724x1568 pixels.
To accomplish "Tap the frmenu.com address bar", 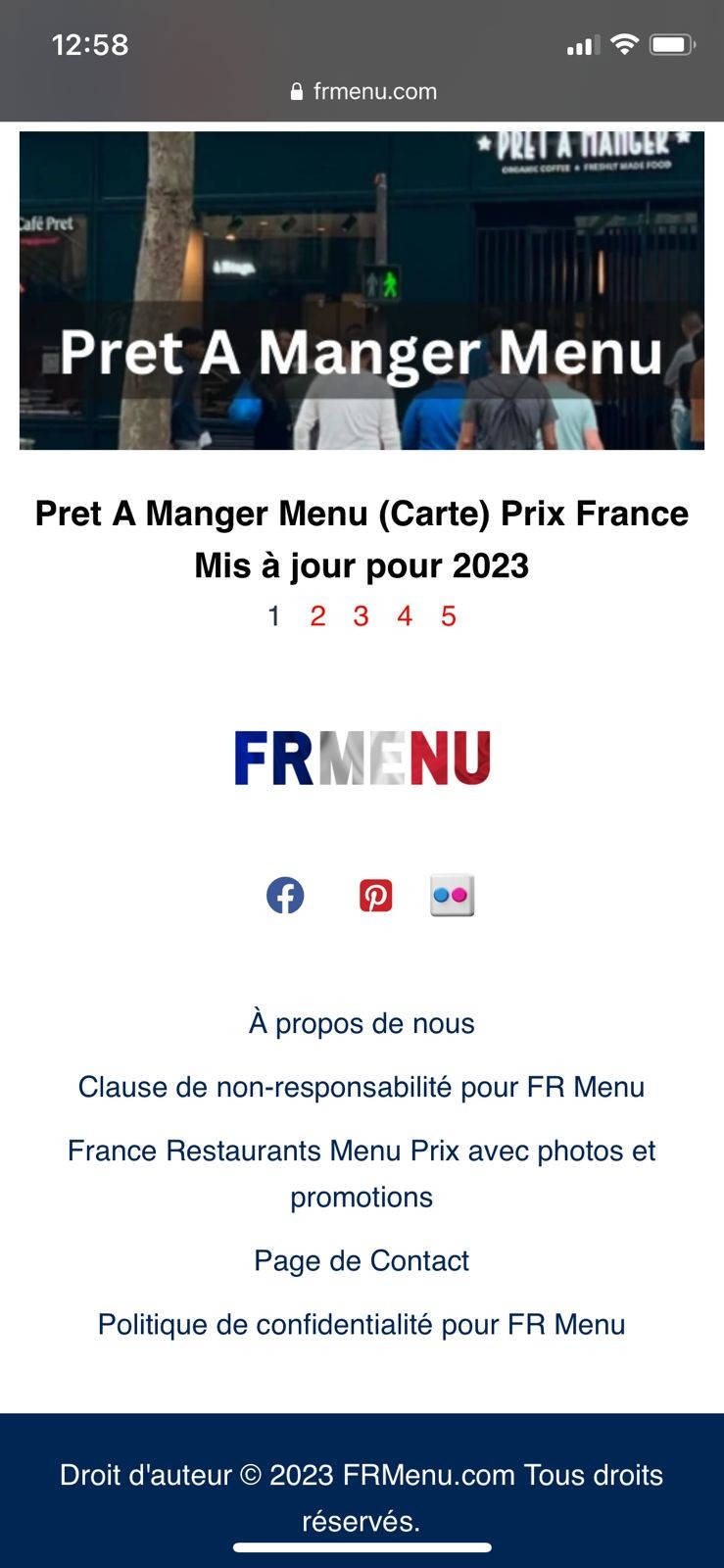I will coord(363,92).
